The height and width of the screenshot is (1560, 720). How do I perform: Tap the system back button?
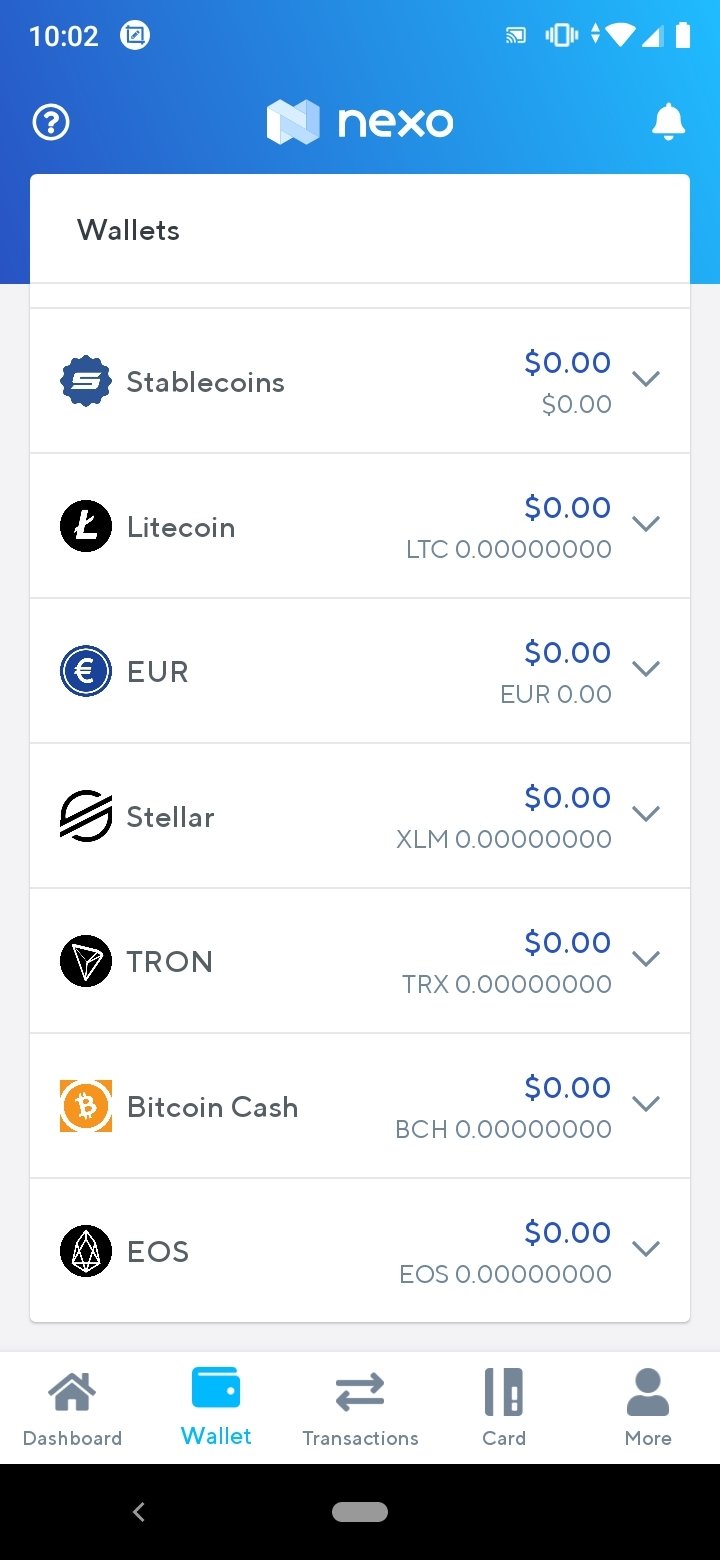coord(139,1512)
